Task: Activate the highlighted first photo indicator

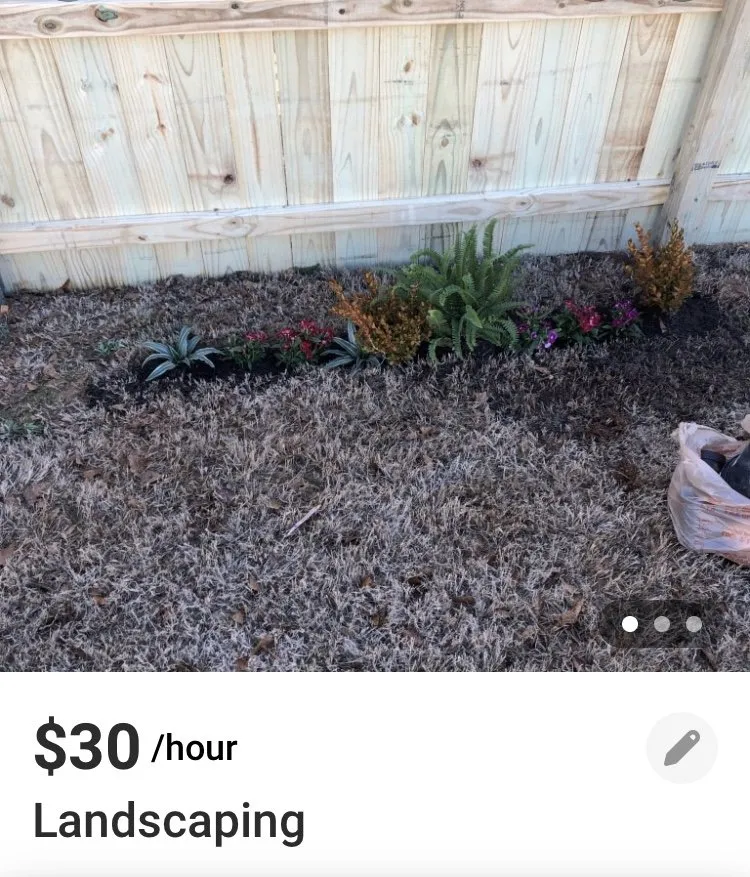Action: pyautogui.click(x=632, y=624)
